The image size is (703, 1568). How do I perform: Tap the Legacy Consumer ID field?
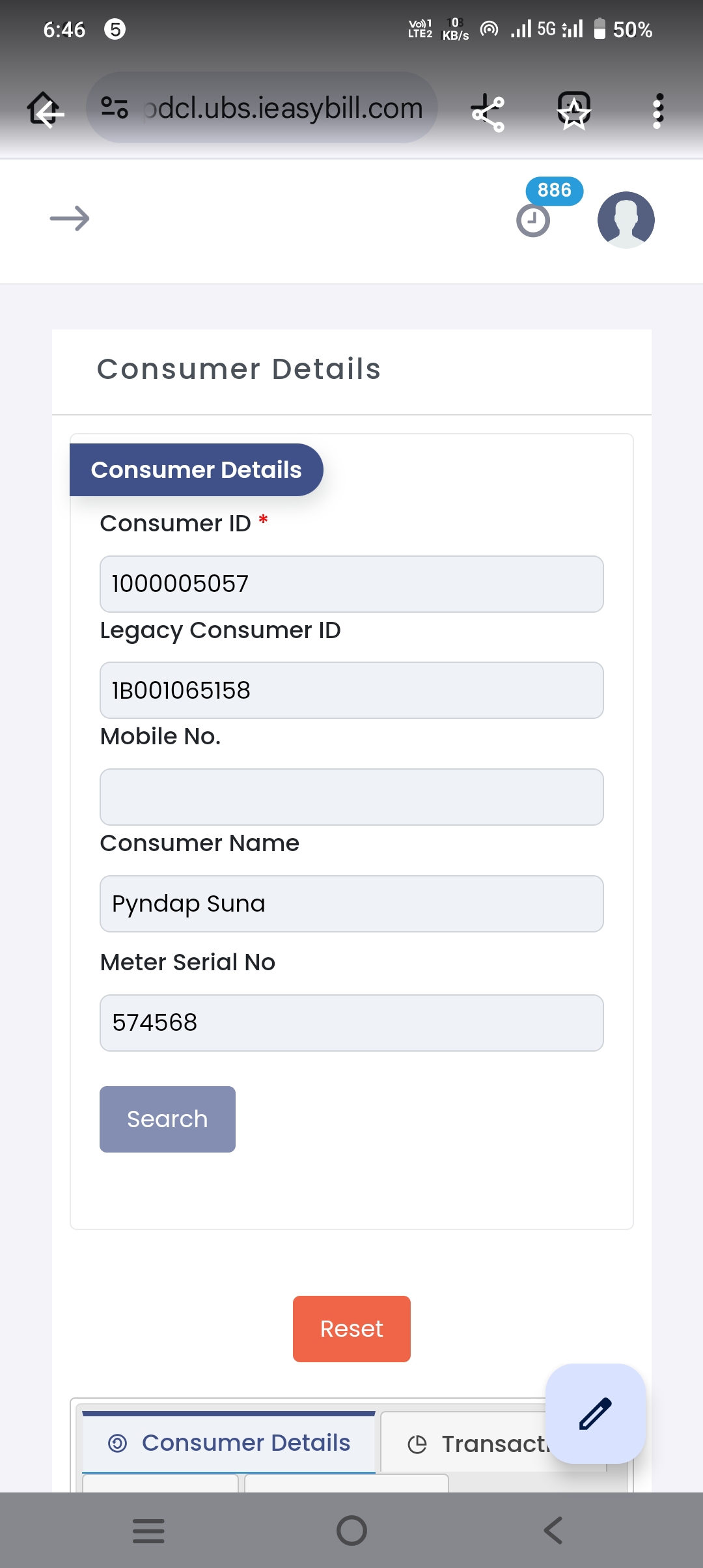pyautogui.click(x=351, y=690)
